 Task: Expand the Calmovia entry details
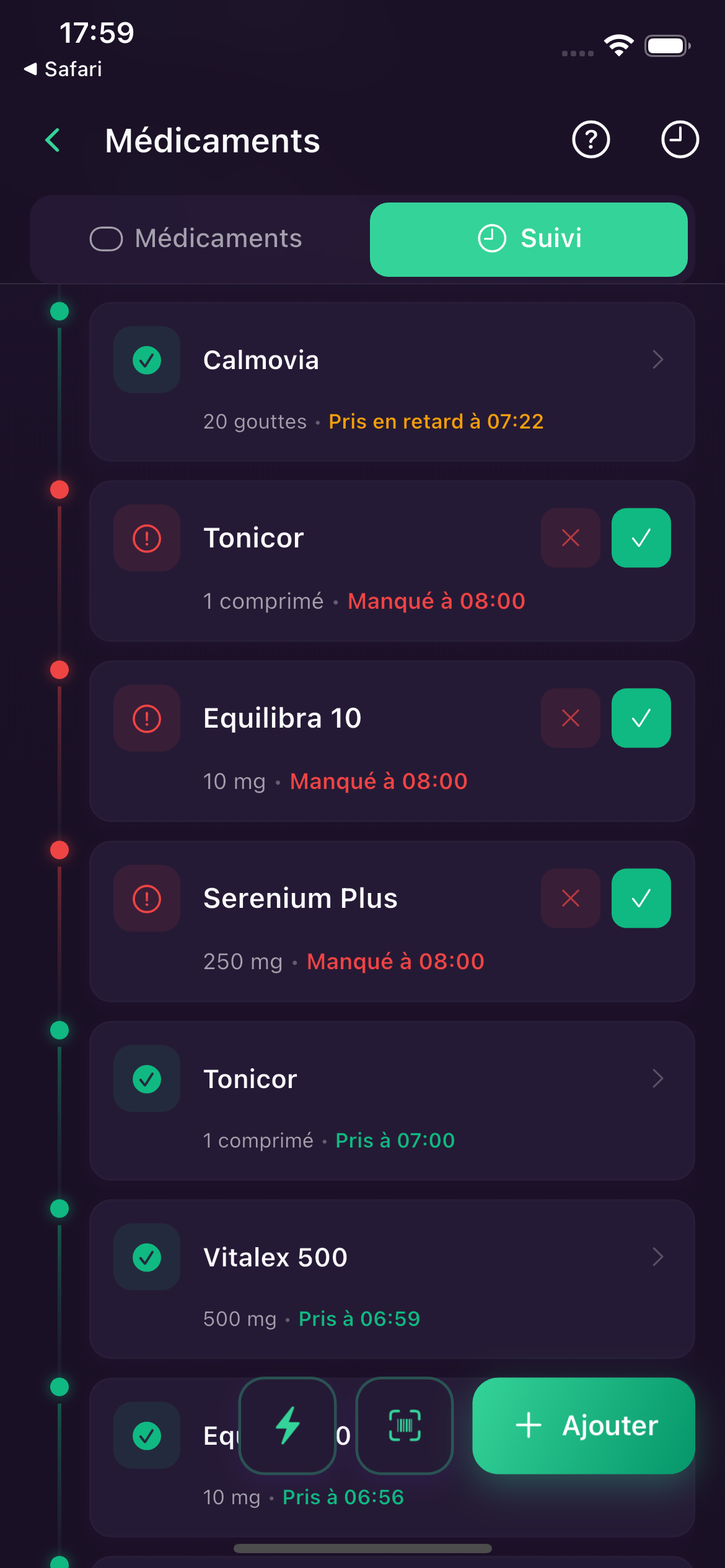(x=657, y=360)
